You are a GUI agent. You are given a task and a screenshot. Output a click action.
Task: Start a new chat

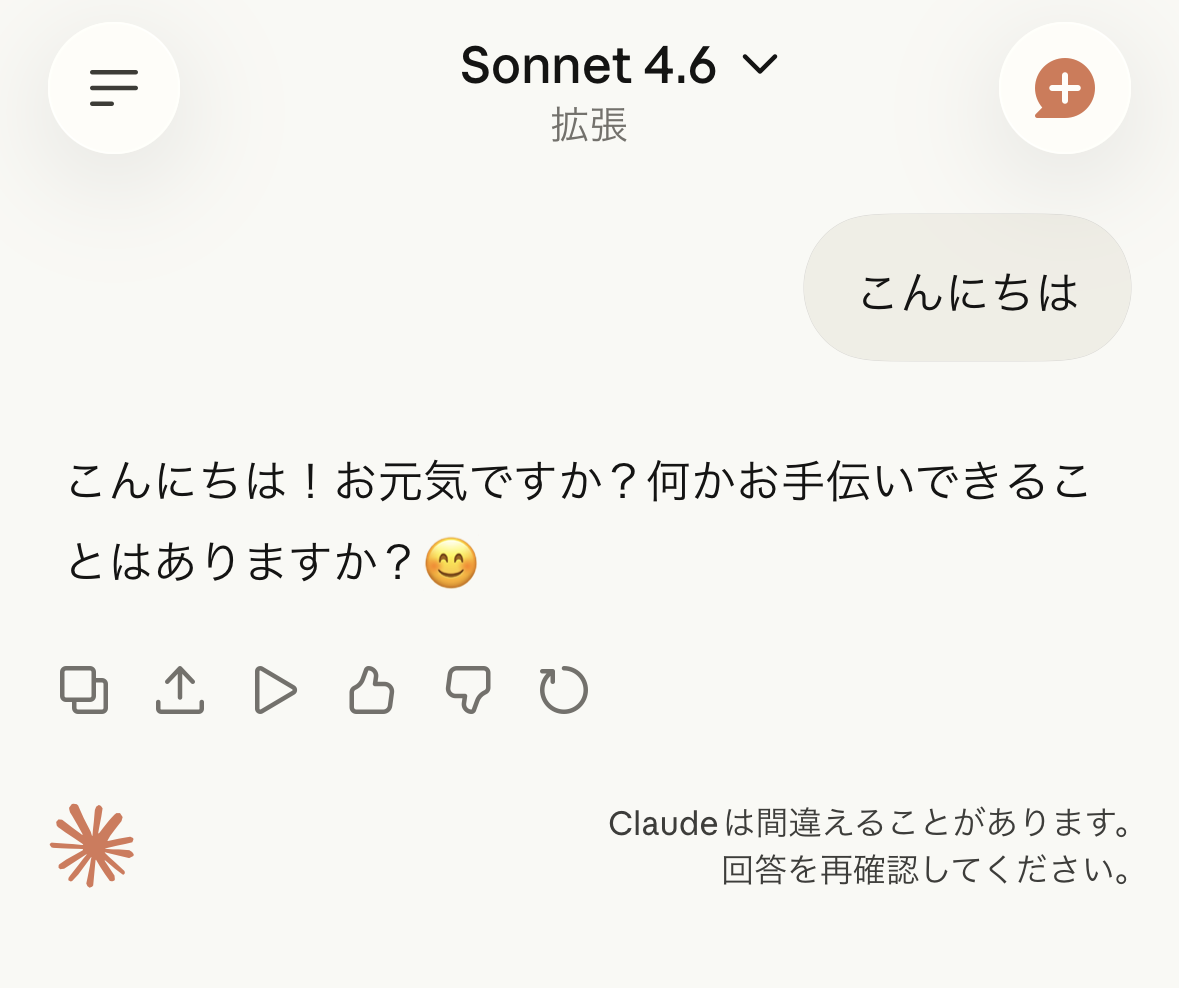1064,88
